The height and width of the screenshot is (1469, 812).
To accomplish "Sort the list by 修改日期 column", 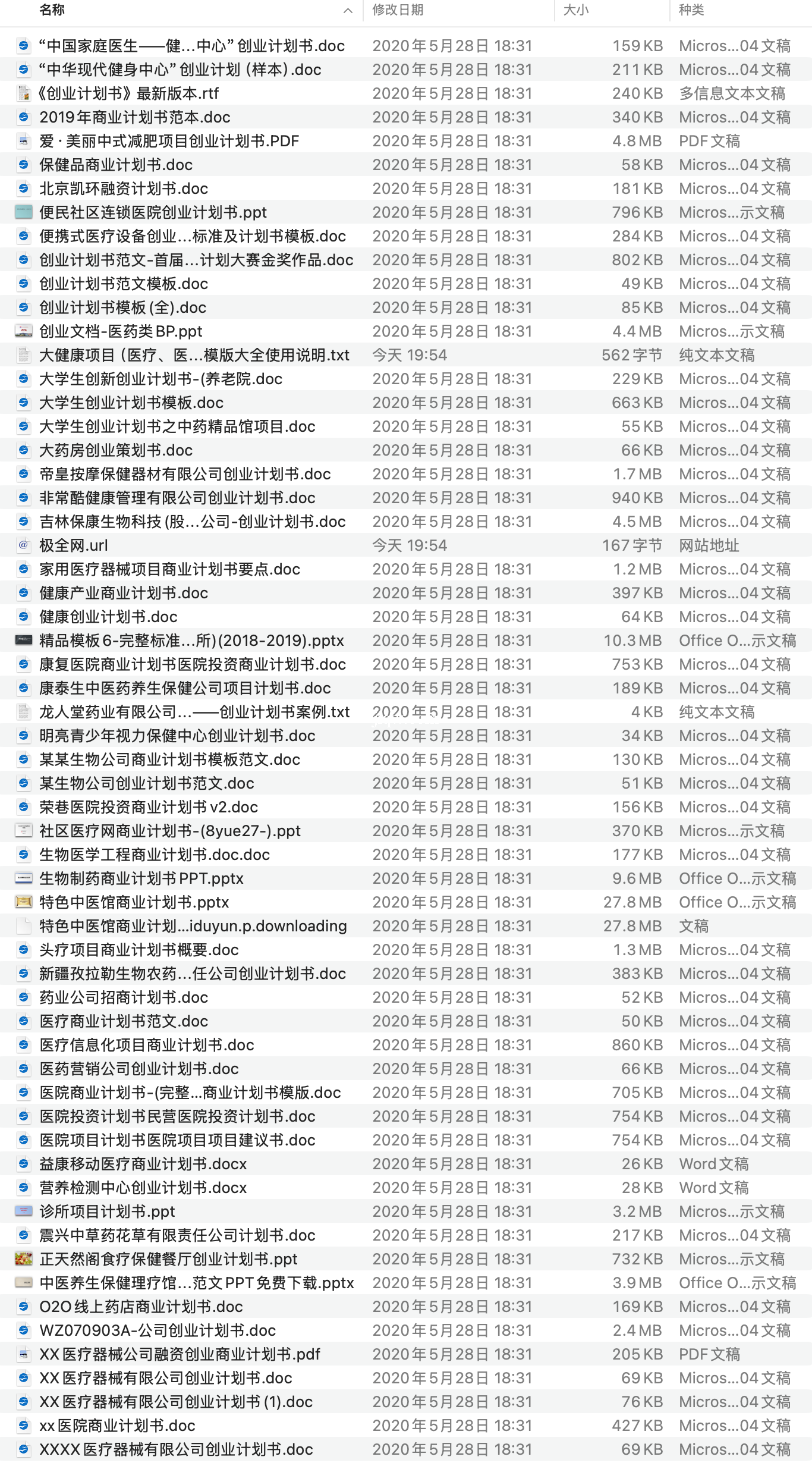I will pos(398,10).
